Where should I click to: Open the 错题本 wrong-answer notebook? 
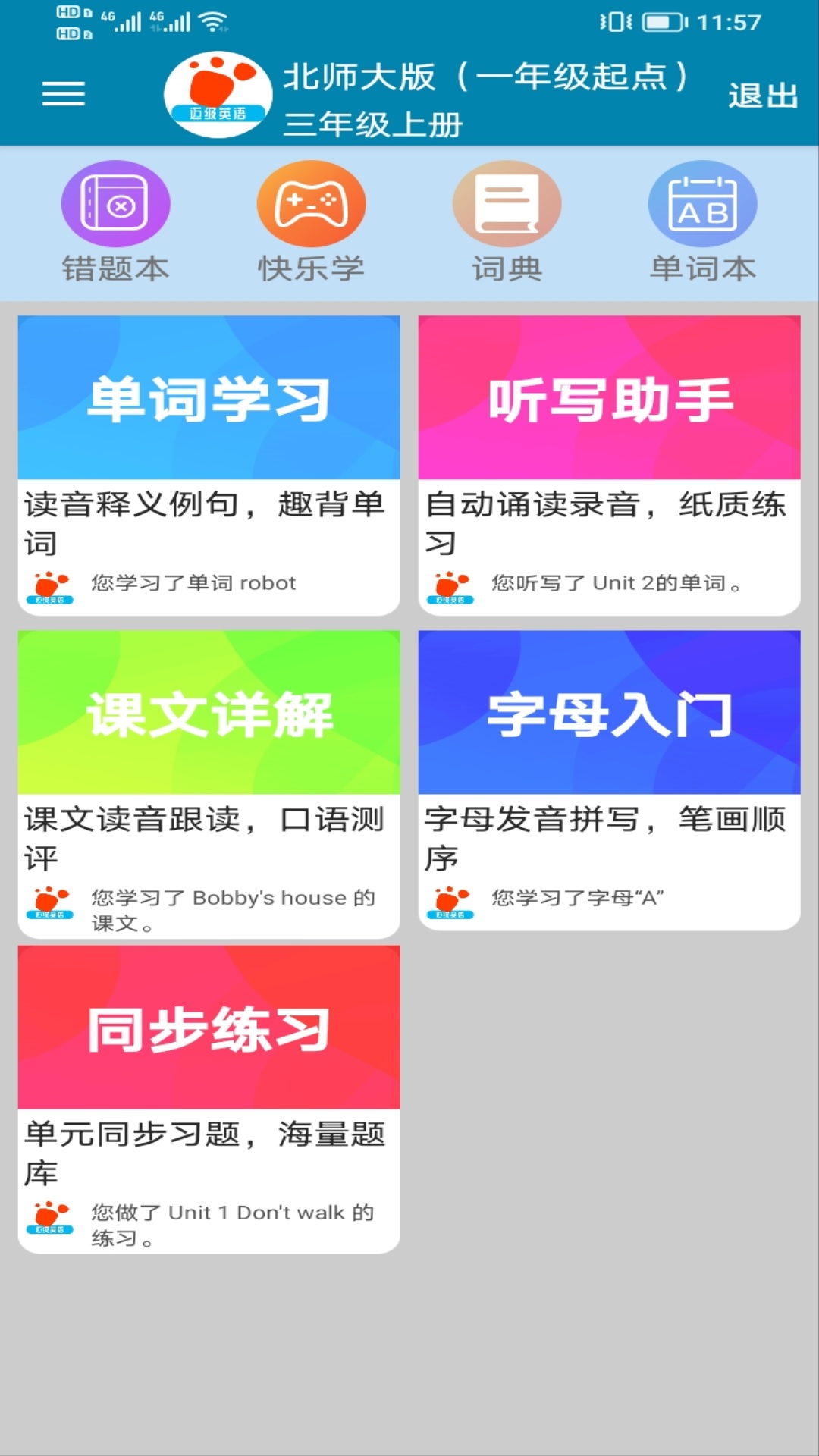pyautogui.click(x=115, y=222)
